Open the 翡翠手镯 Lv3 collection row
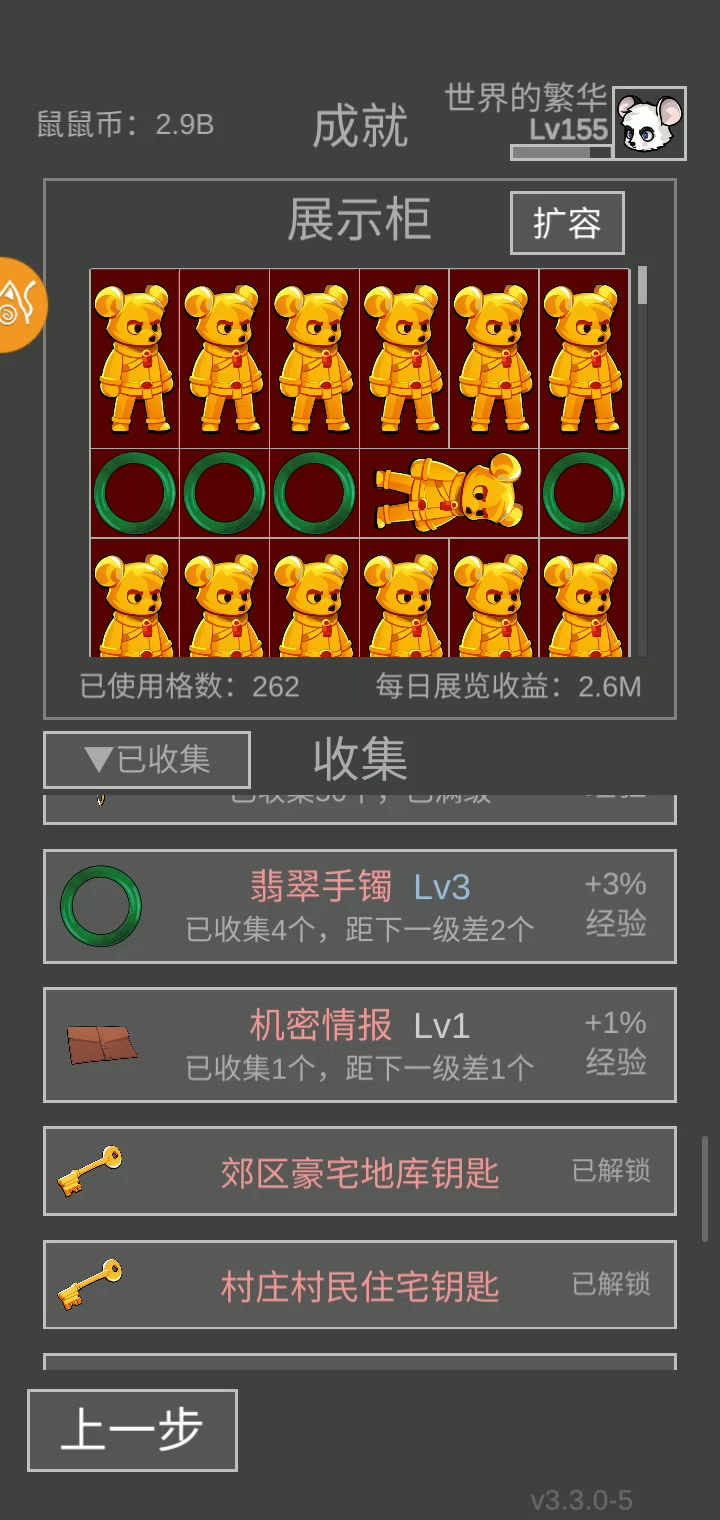 pyautogui.click(x=360, y=906)
